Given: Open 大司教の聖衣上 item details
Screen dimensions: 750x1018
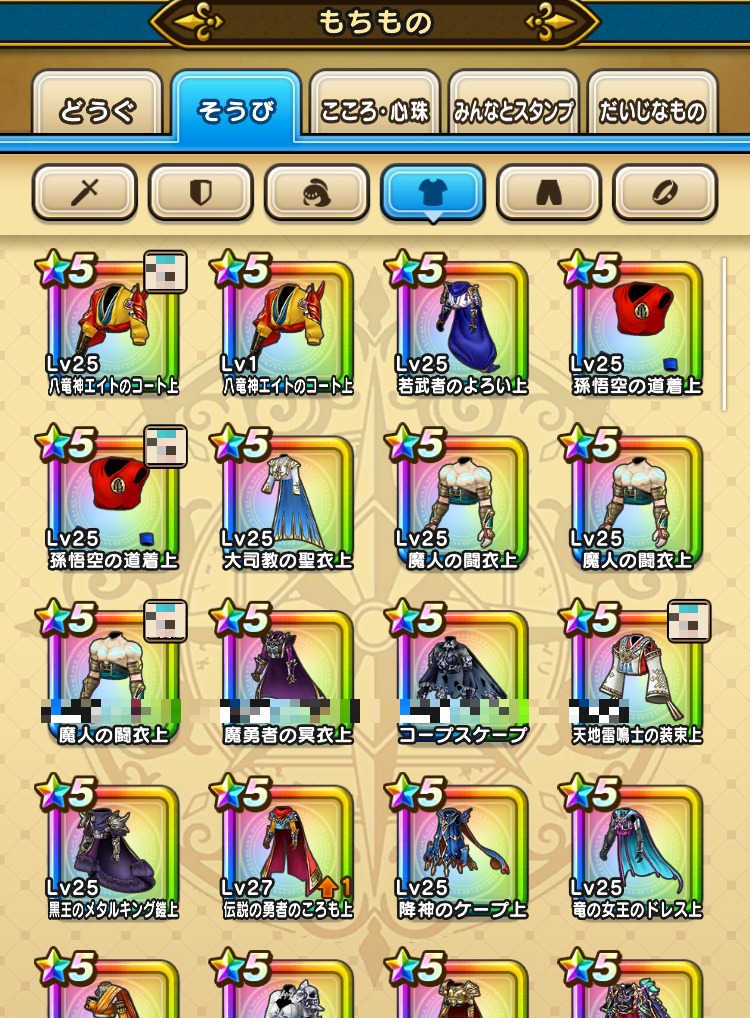Looking at the screenshot, I should pyautogui.click(x=287, y=502).
